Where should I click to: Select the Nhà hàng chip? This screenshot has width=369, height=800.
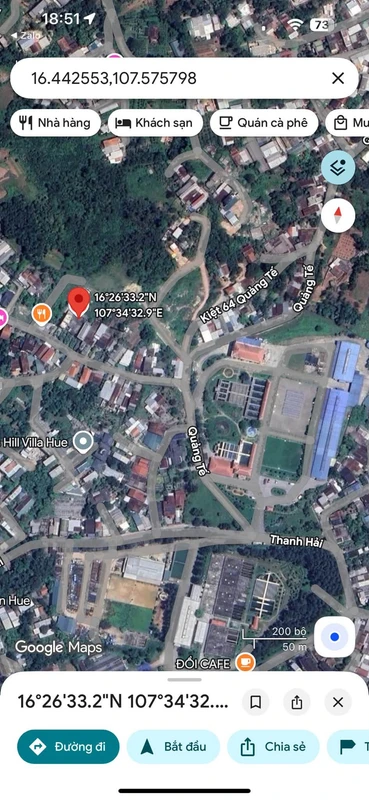click(x=55, y=122)
